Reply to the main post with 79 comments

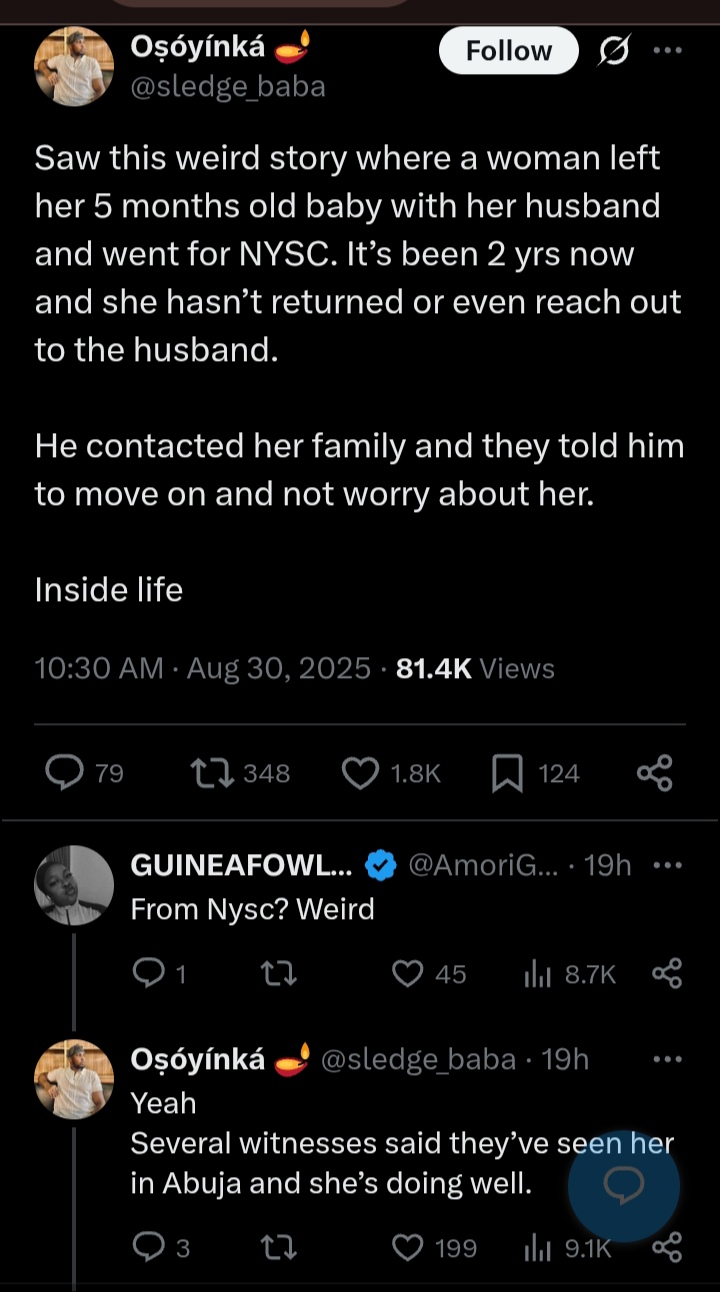coord(66,773)
